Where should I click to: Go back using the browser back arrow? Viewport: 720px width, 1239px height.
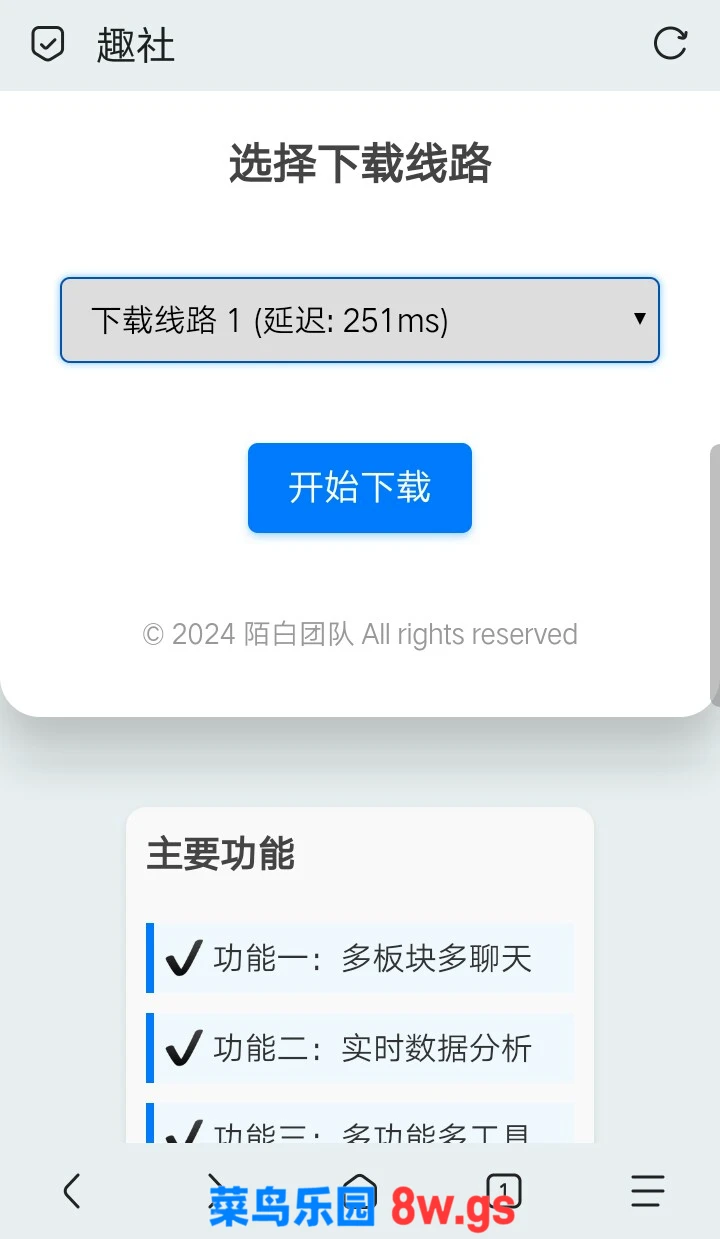point(71,1191)
